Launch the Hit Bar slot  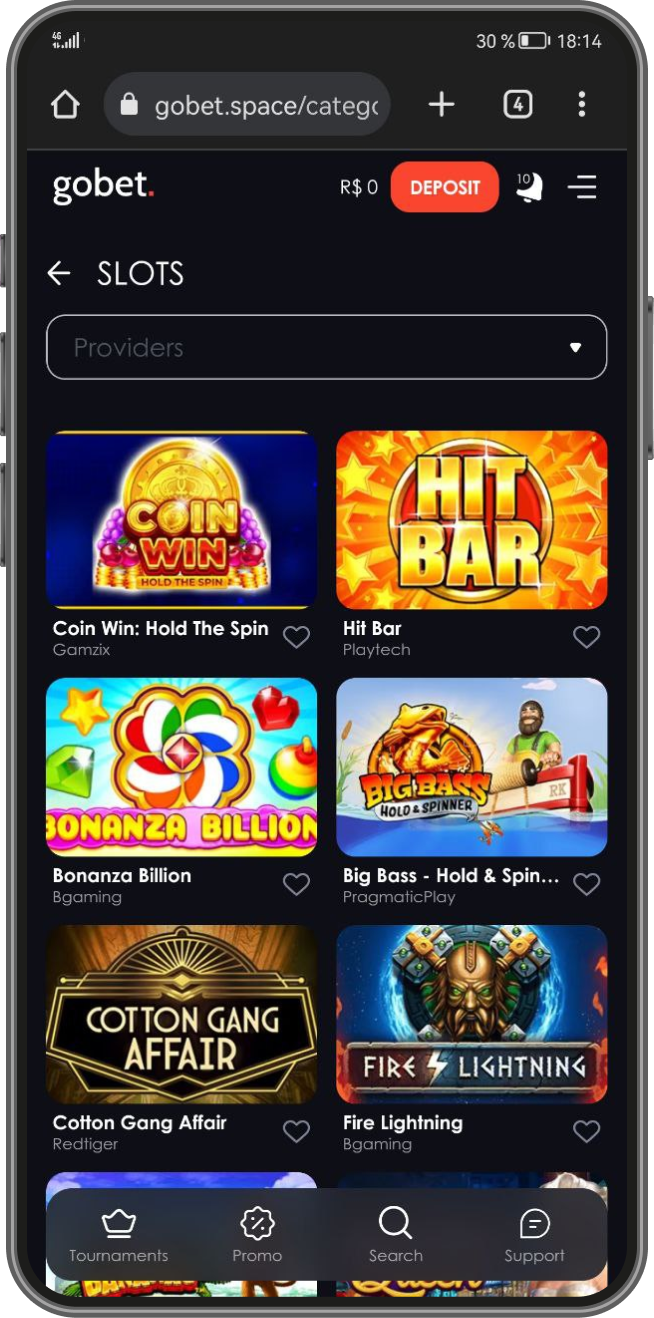tap(471, 520)
